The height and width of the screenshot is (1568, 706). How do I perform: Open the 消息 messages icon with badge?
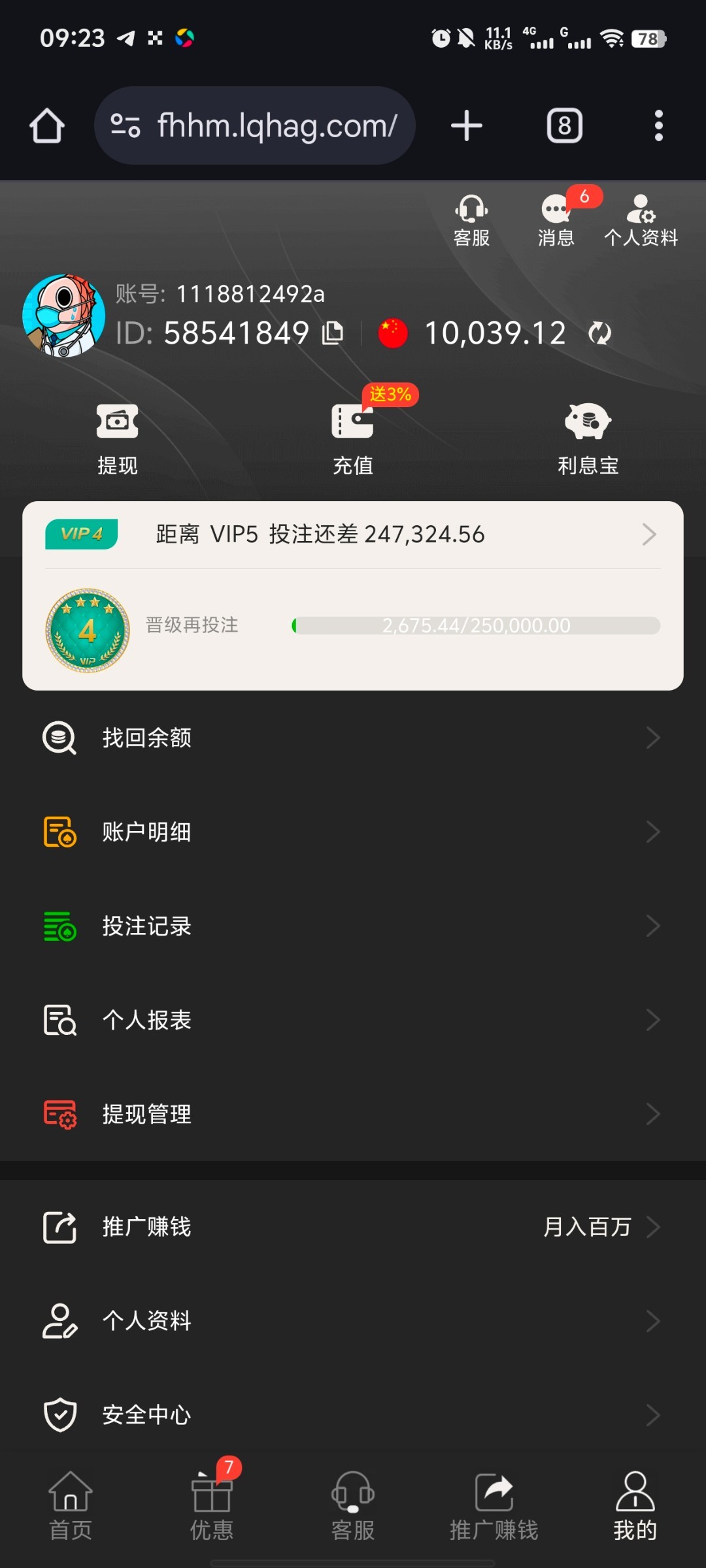point(555,219)
